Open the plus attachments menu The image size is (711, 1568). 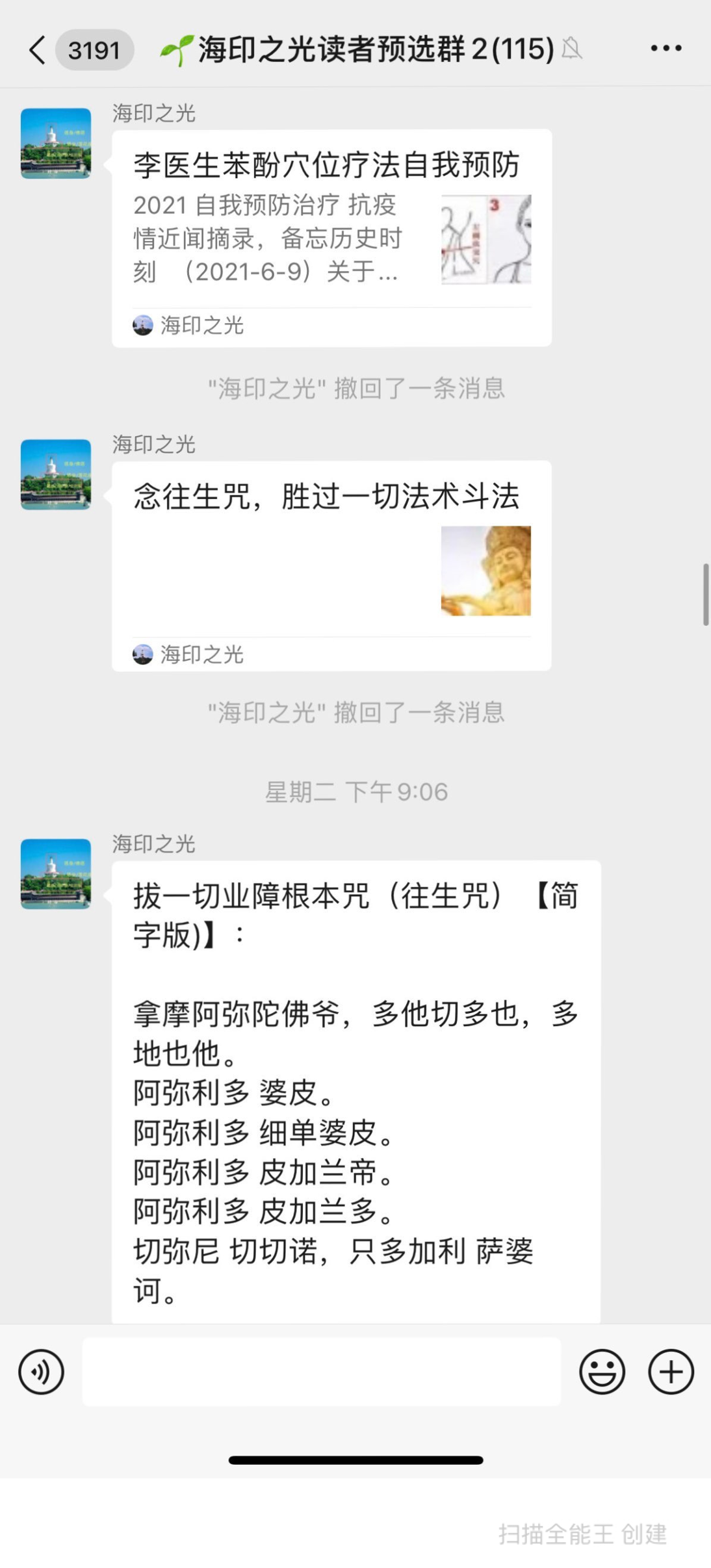click(x=671, y=1372)
